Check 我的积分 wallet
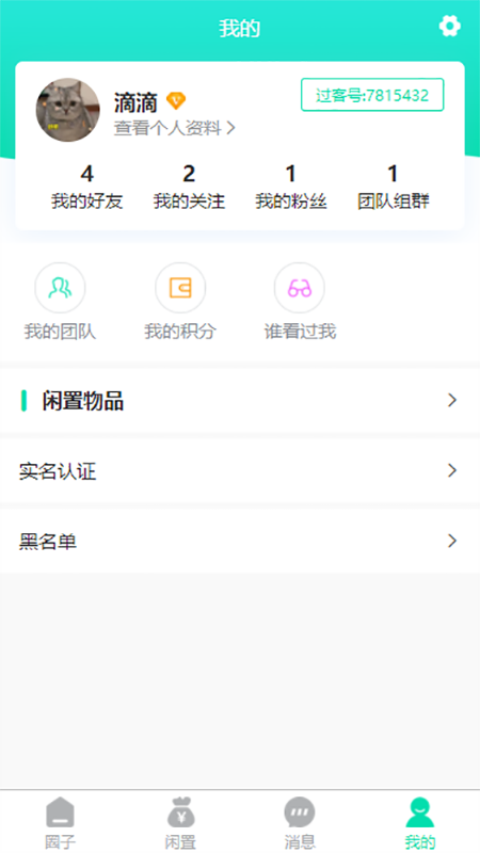480x853 pixels. coord(180,302)
